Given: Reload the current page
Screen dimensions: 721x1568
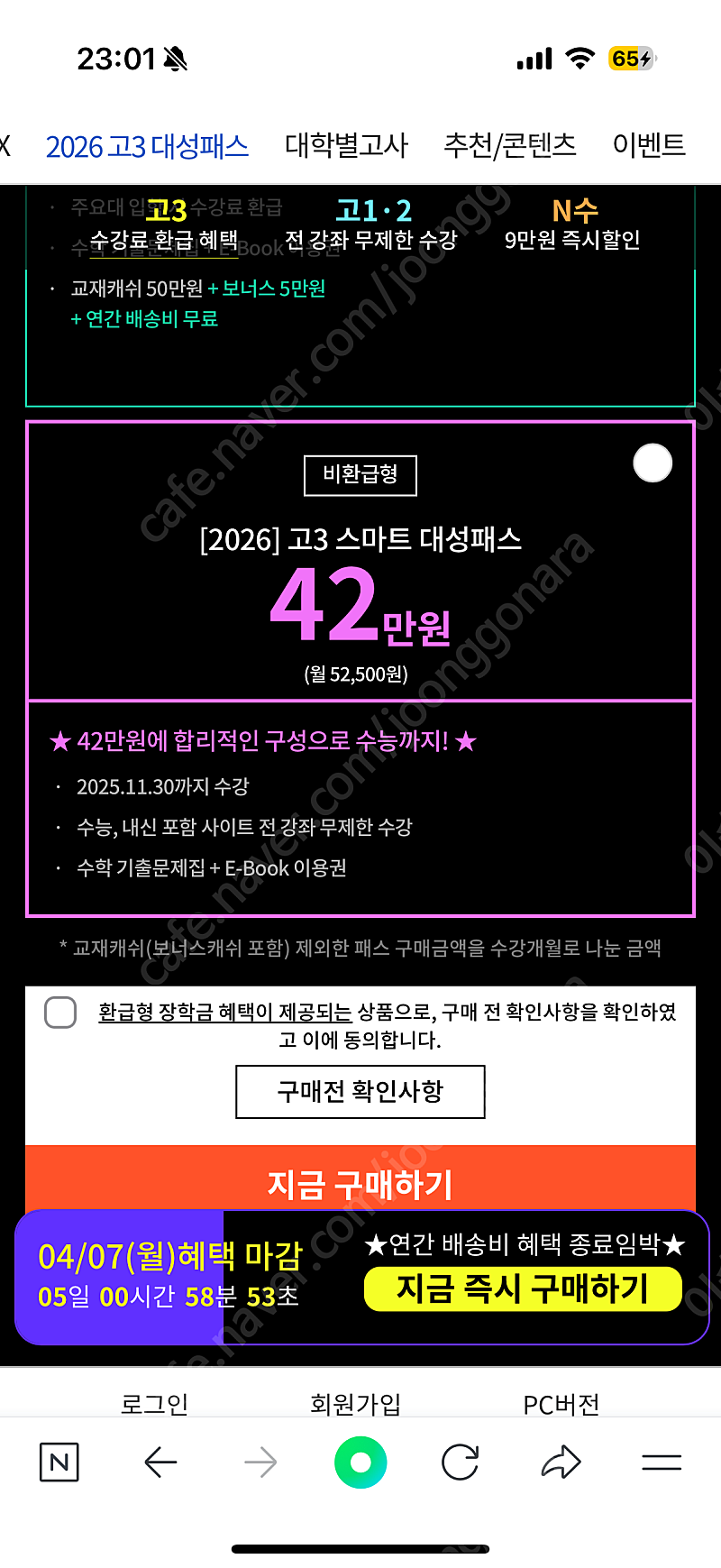Looking at the screenshot, I should click(461, 1463).
